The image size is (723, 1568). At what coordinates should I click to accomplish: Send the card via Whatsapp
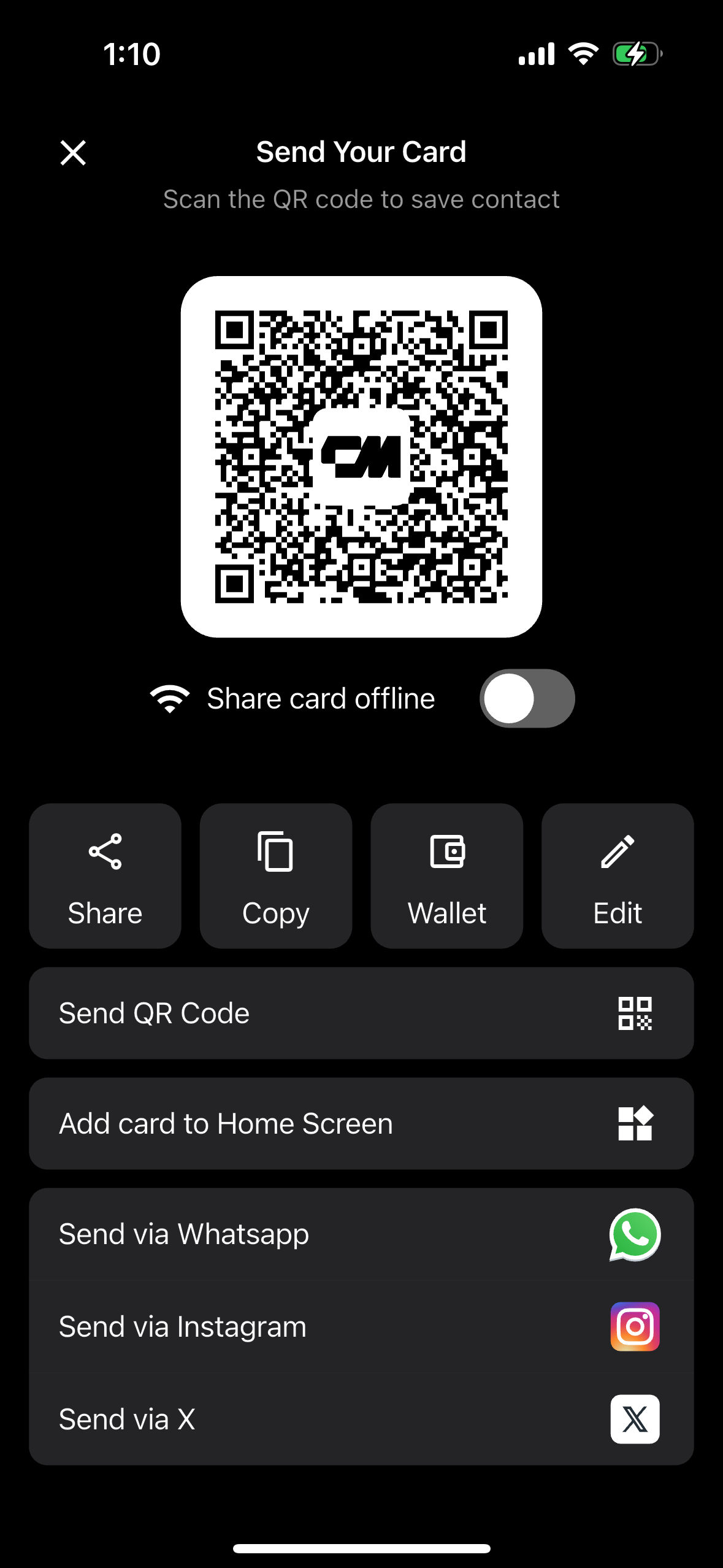pyautogui.click(x=361, y=1234)
